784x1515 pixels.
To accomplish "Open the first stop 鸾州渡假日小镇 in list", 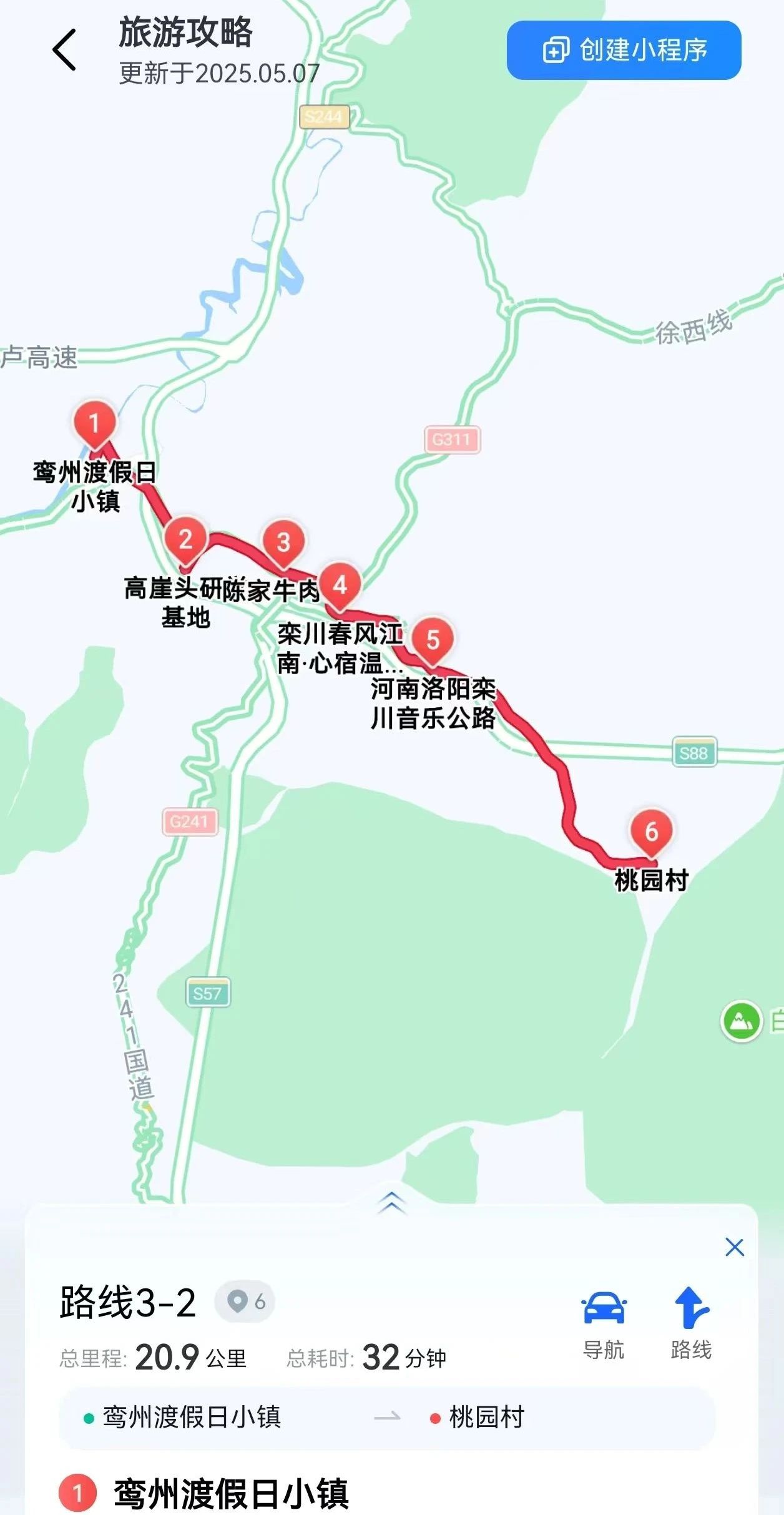I will click(230, 1493).
